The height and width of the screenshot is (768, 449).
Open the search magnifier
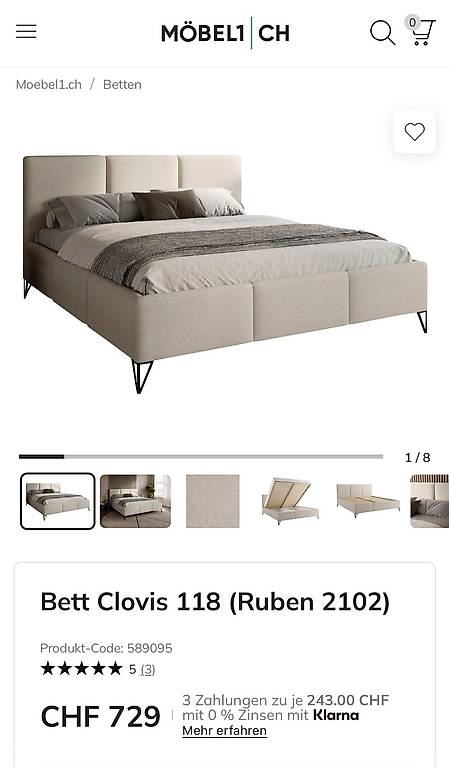point(382,33)
